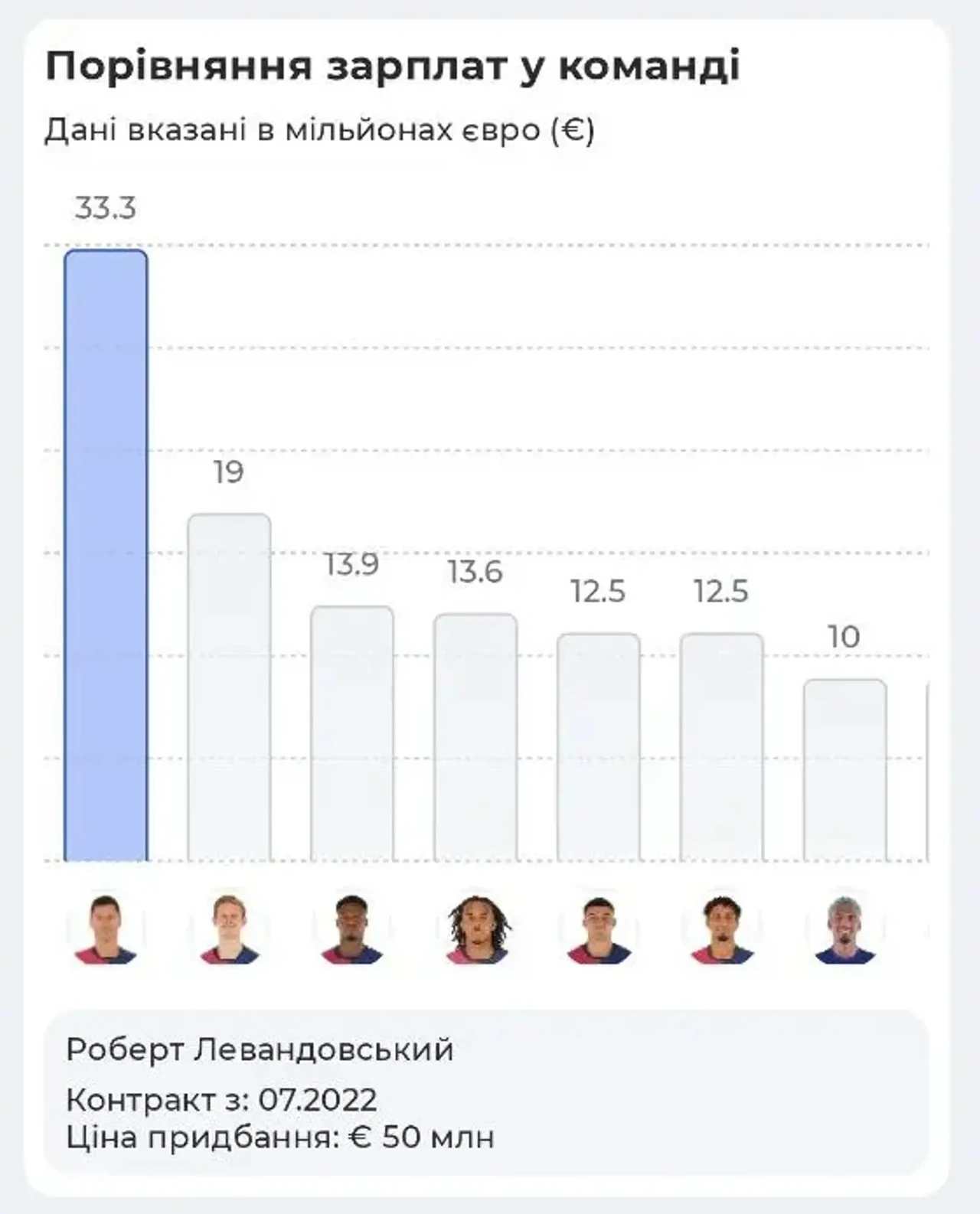Select the 19 million salary bar
Image resolution: width=980 pixels, height=1214 pixels.
229,687
